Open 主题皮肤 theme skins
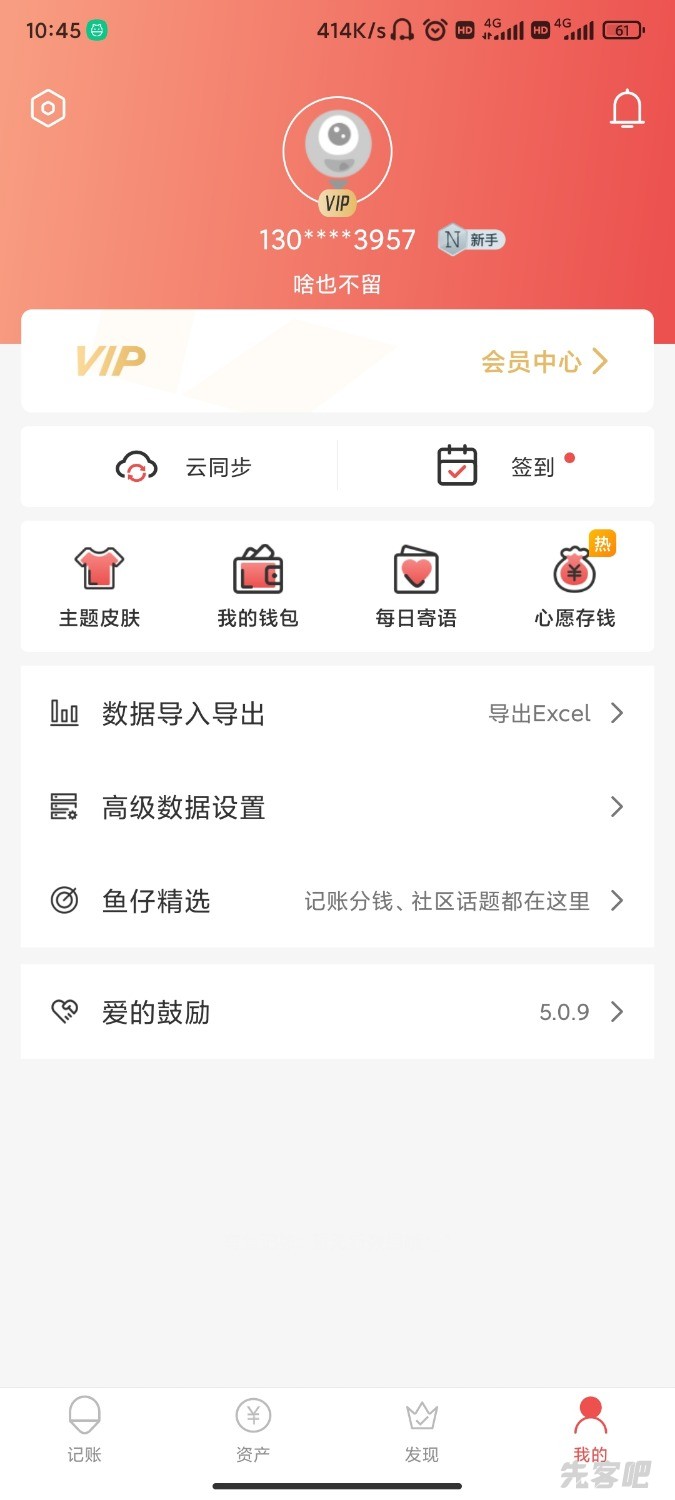 point(99,586)
